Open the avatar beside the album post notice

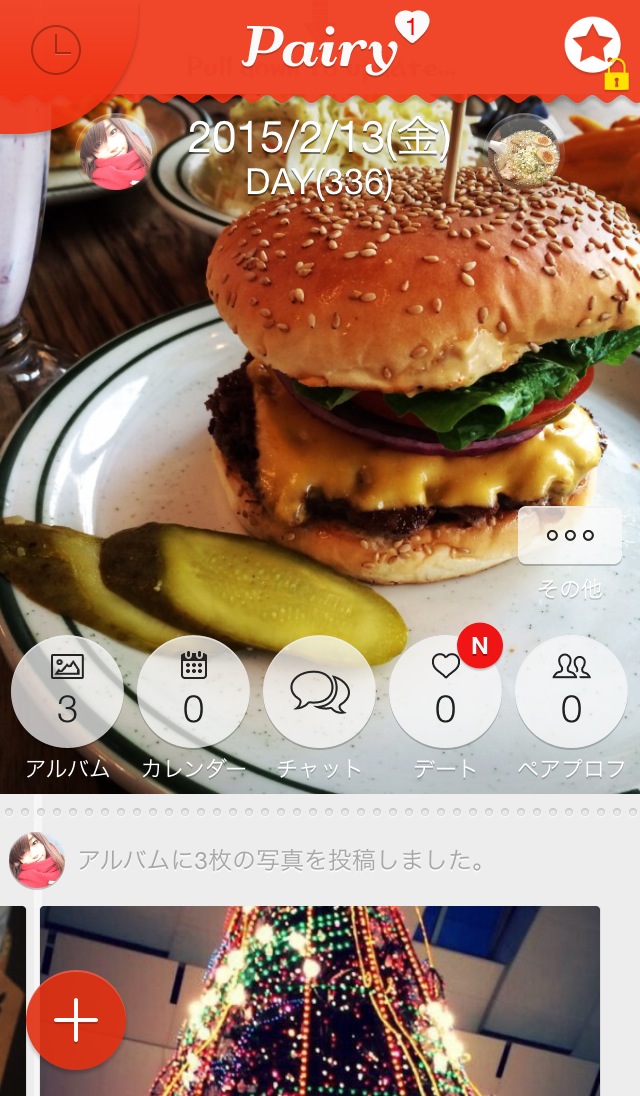click(x=37, y=860)
